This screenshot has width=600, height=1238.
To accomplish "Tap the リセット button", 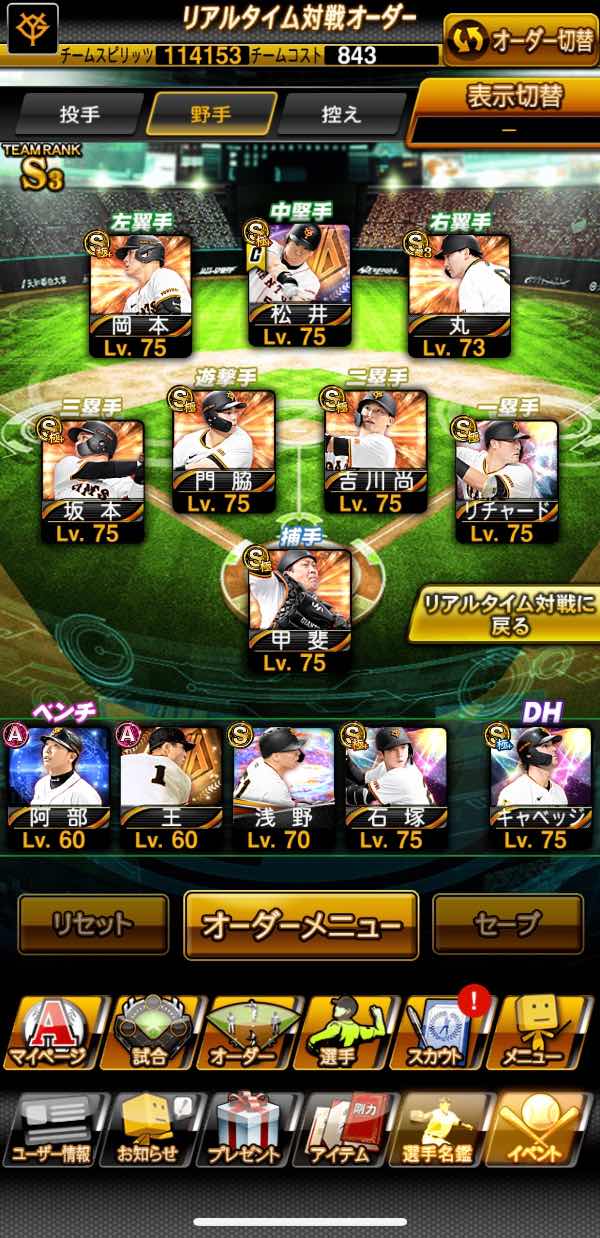I will point(93,925).
